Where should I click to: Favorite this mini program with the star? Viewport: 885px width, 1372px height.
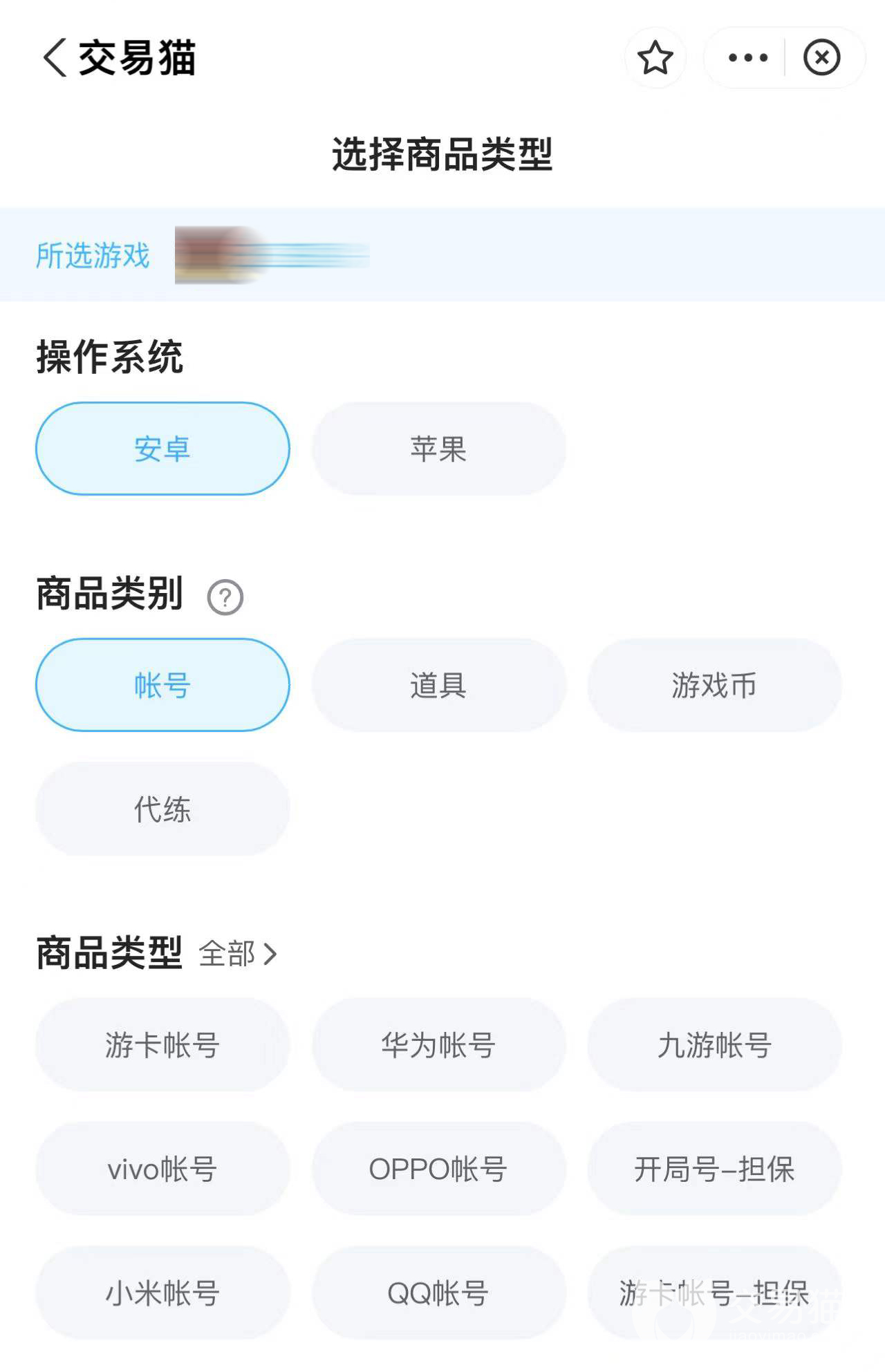click(655, 57)
